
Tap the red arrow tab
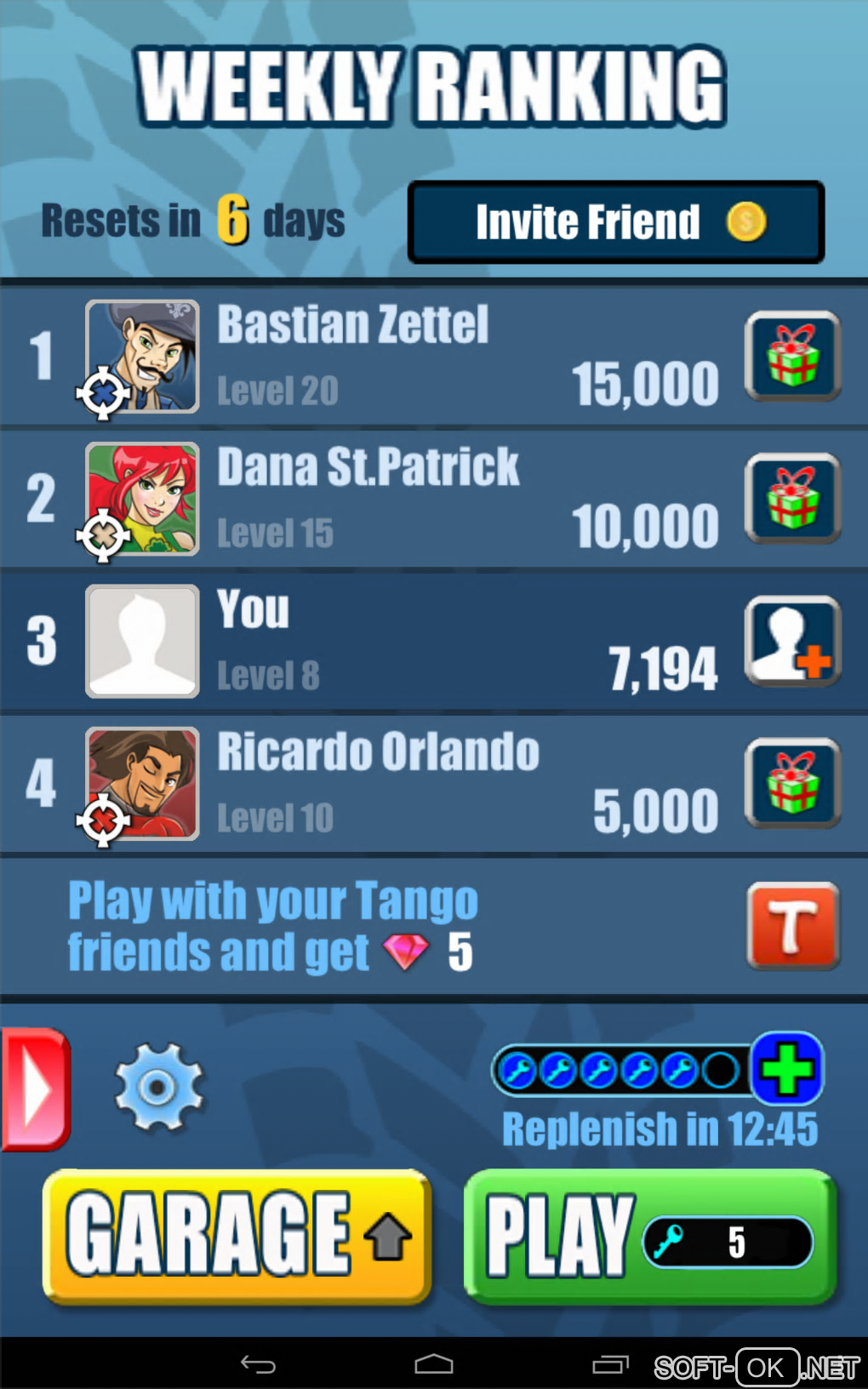click(x=35, y=1089)
